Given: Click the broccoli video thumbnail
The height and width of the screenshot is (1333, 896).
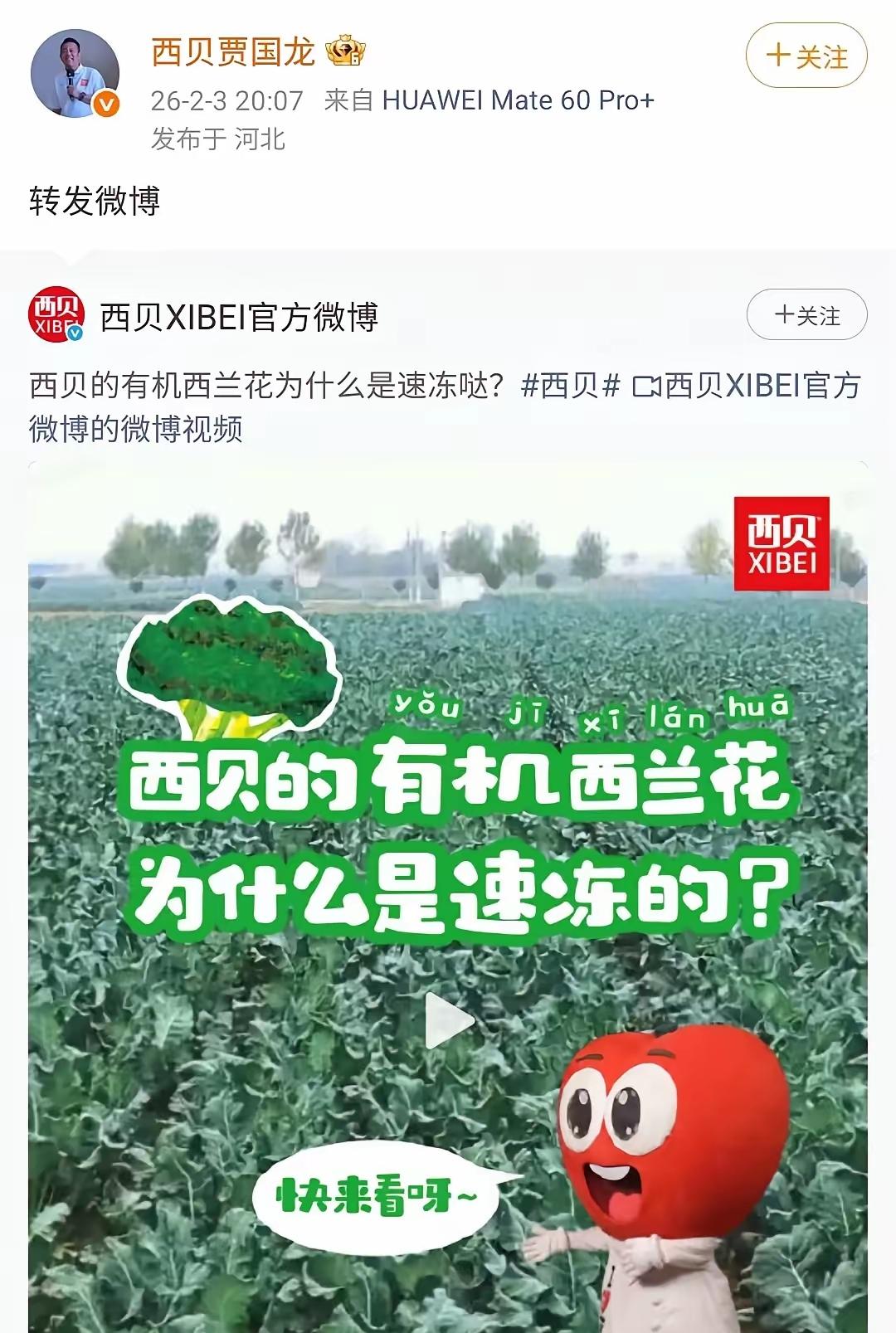Looking at the screenshot, I should [x=448, y=829].
